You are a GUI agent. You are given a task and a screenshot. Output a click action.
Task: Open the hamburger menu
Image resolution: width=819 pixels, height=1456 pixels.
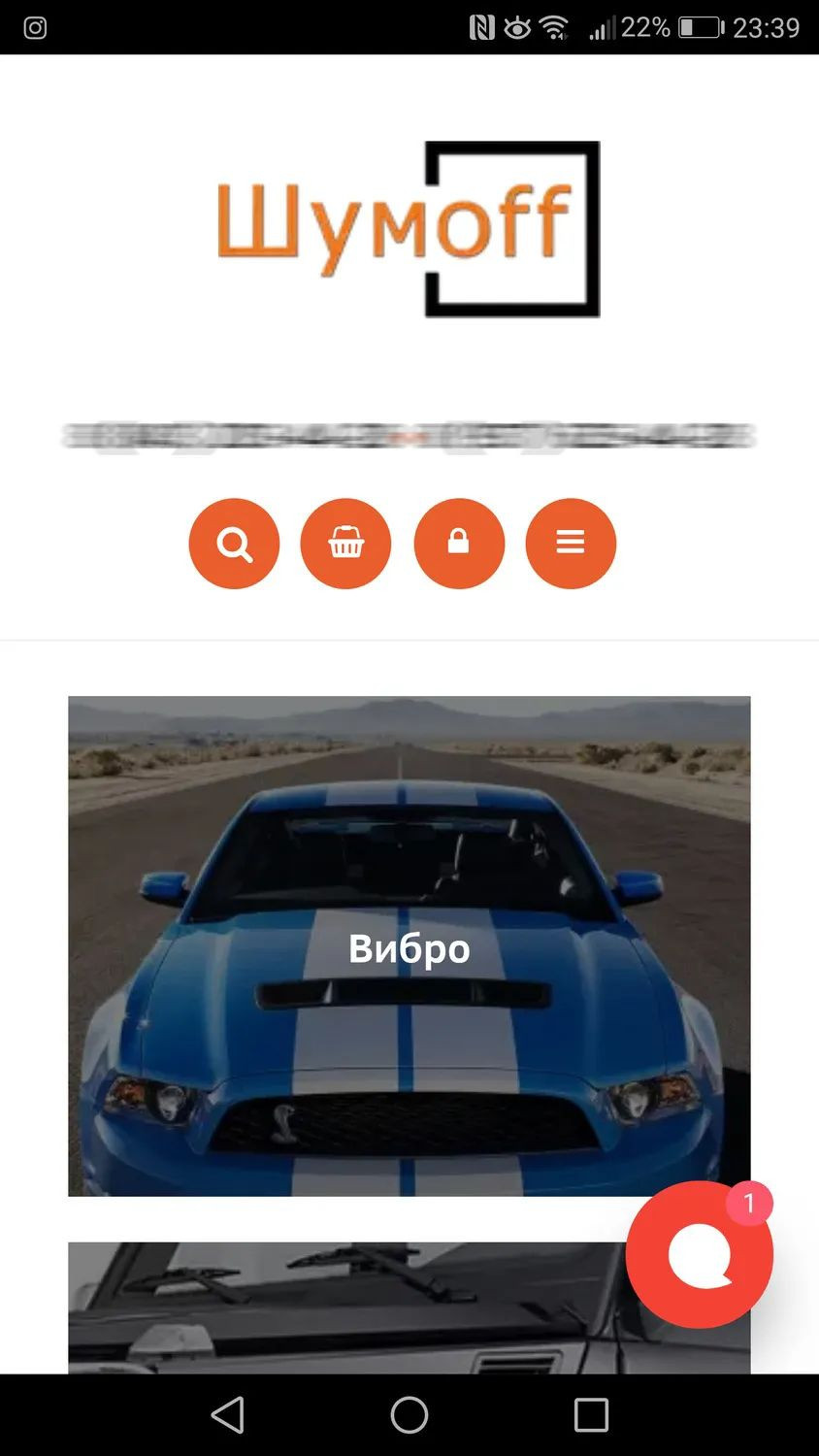[571, 544]
